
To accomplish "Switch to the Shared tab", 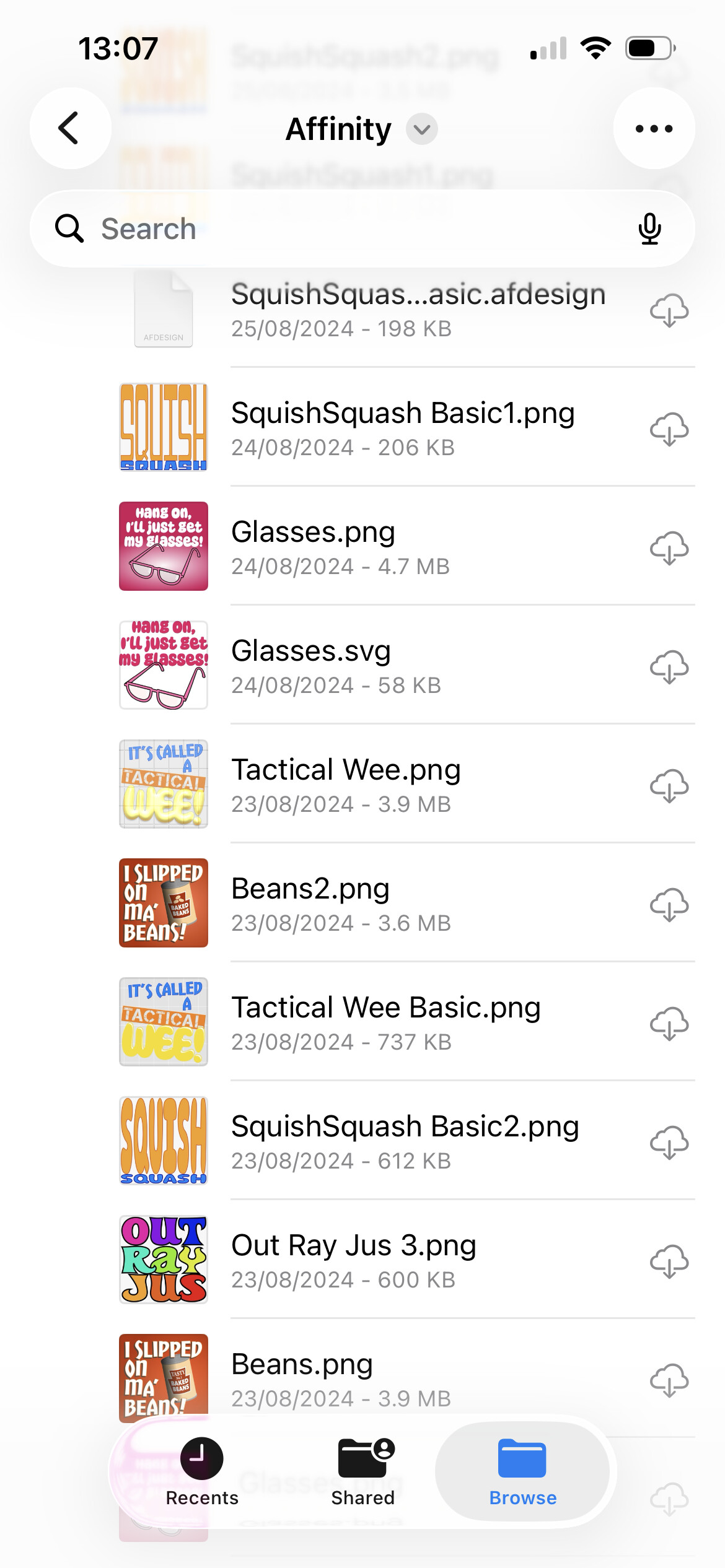I will (363, 1473).
